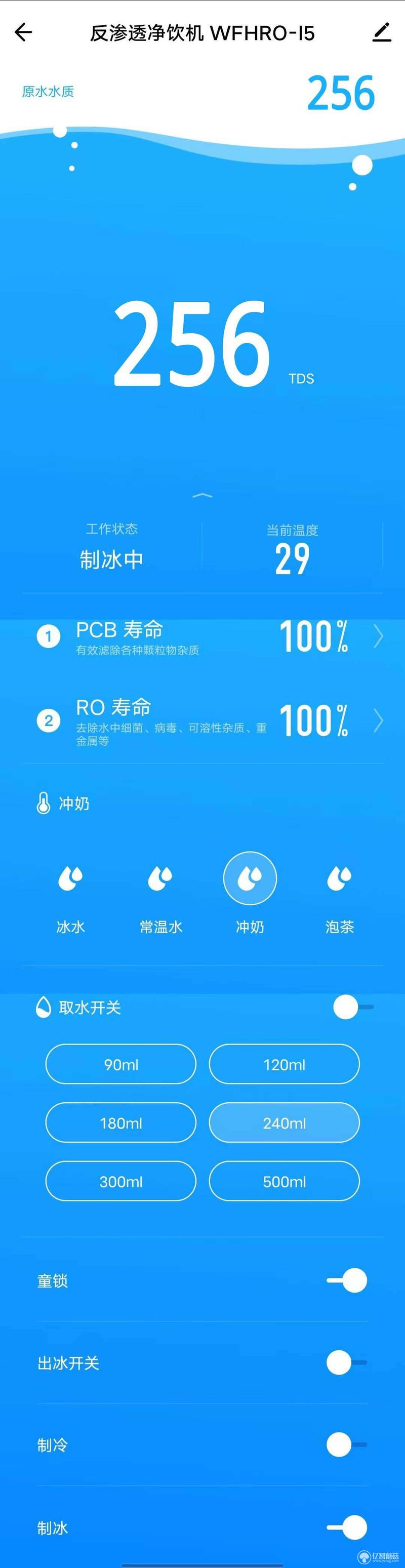This screenshot has height=1568, width=405.
Task: Turn off the 制冰 ice making switch
Action: (347, 1527)
